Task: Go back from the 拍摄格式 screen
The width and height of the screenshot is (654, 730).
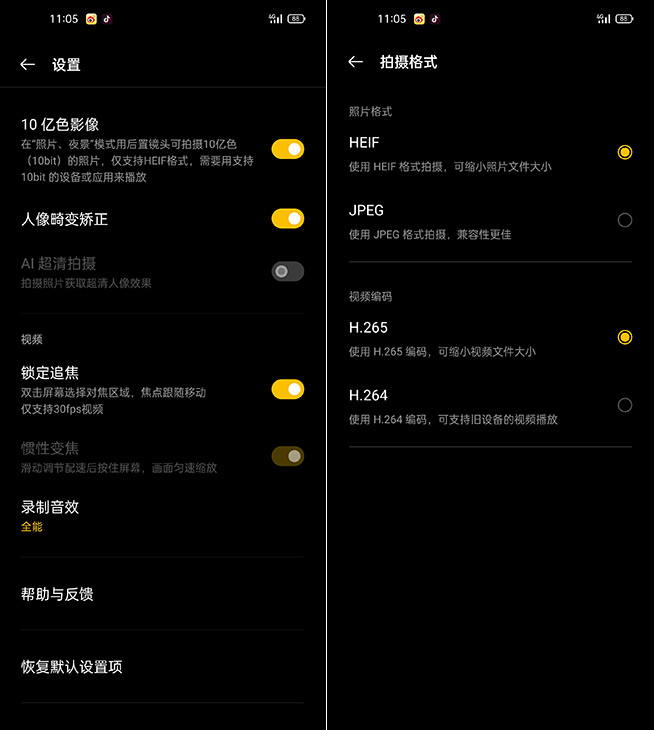Action: (x=355, y=62)
